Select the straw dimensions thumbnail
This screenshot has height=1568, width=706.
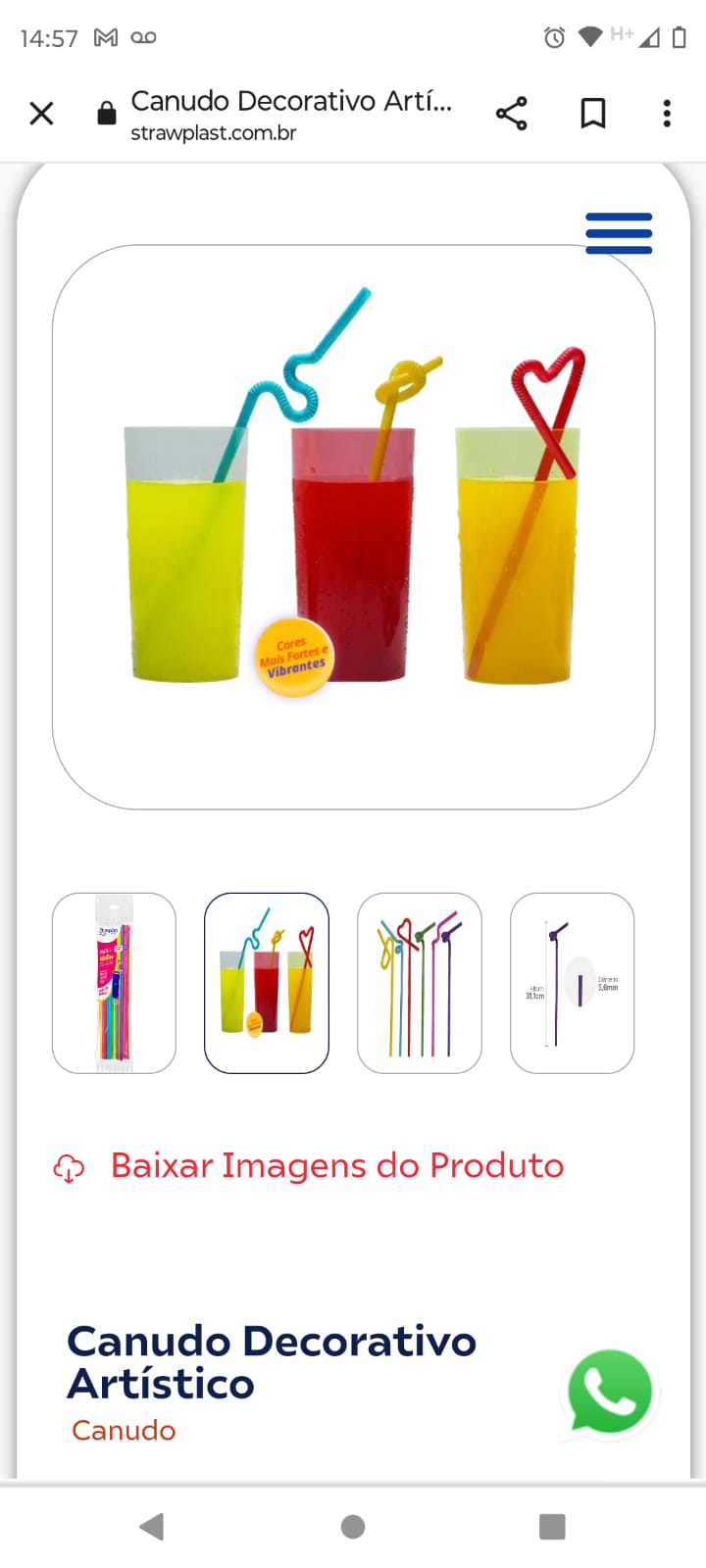pyautogui.click(x=573, y=983)
